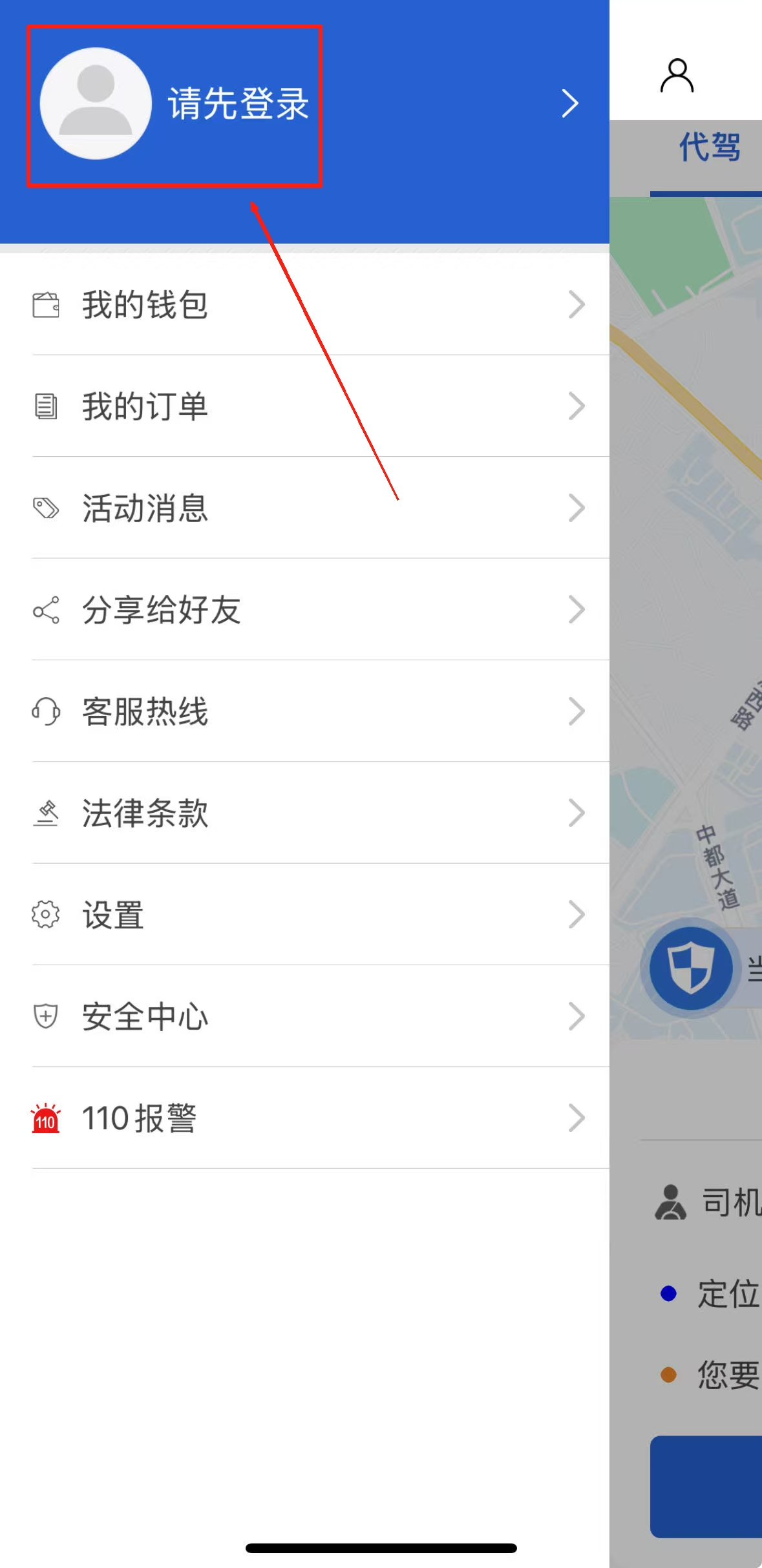
Task: Tap the blue shield safety icon on map
Action: coord(691,968)
